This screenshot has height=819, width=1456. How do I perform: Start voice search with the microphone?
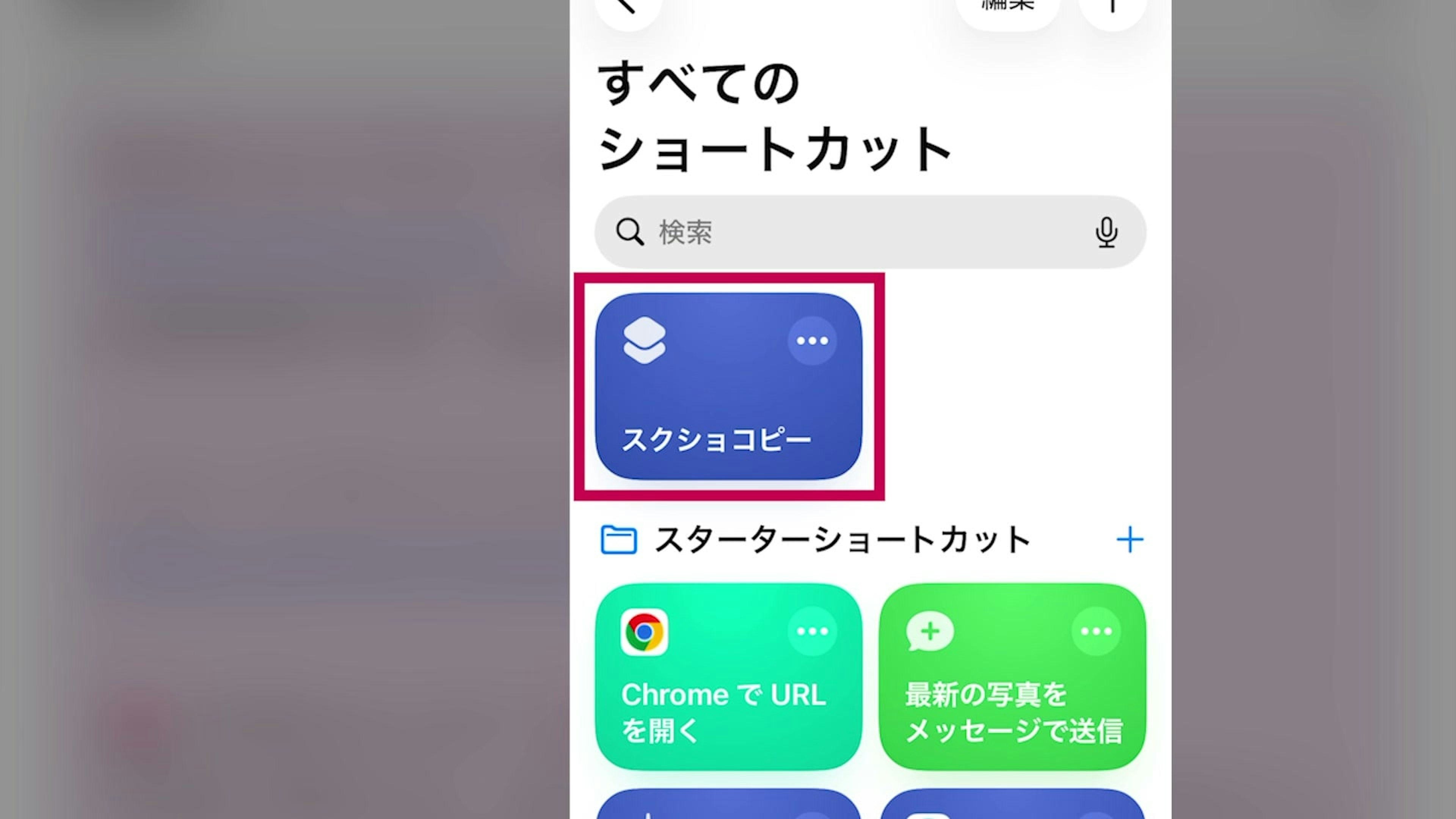click(1106, 232)
